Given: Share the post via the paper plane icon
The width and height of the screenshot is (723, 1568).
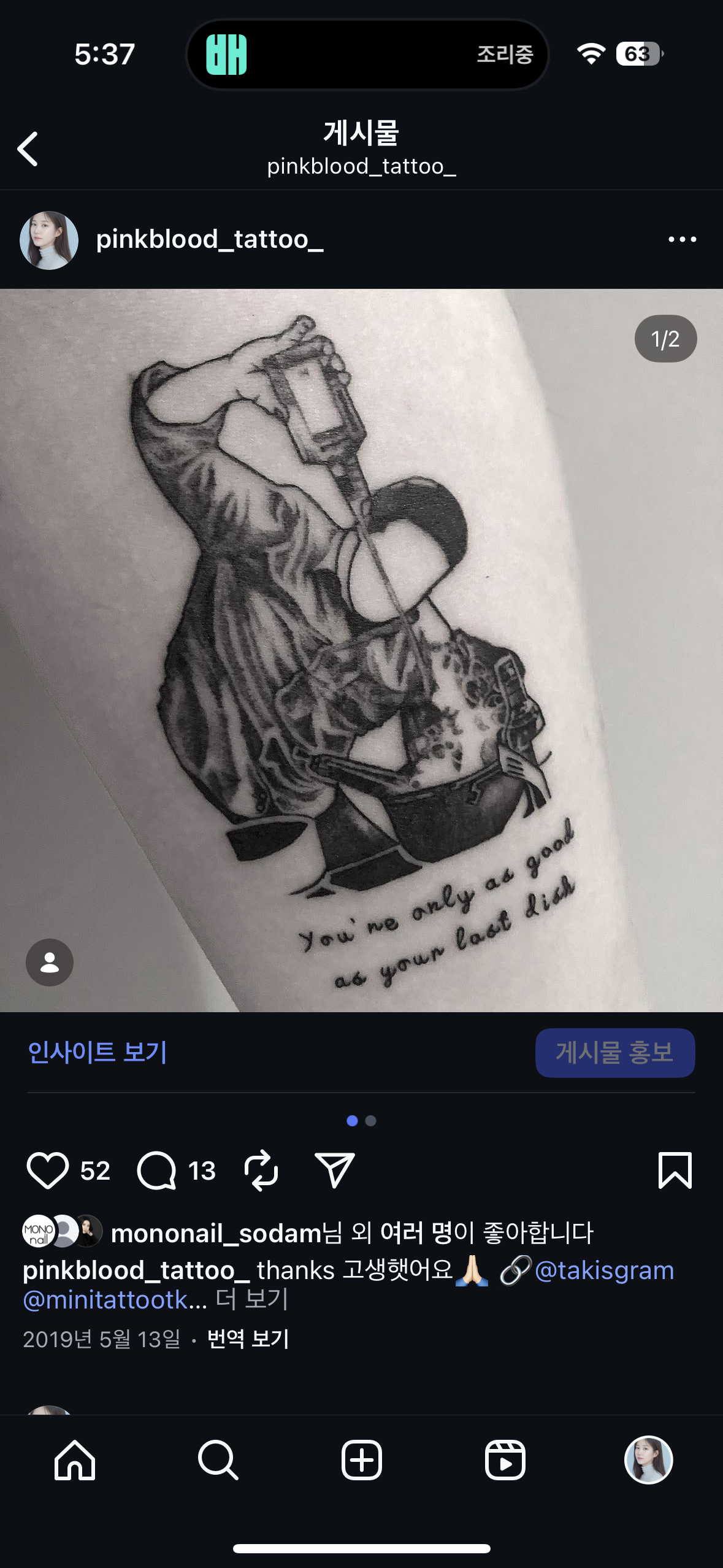Looking at the screenshot, I should pyautogui.click(x=334, y=1170).
